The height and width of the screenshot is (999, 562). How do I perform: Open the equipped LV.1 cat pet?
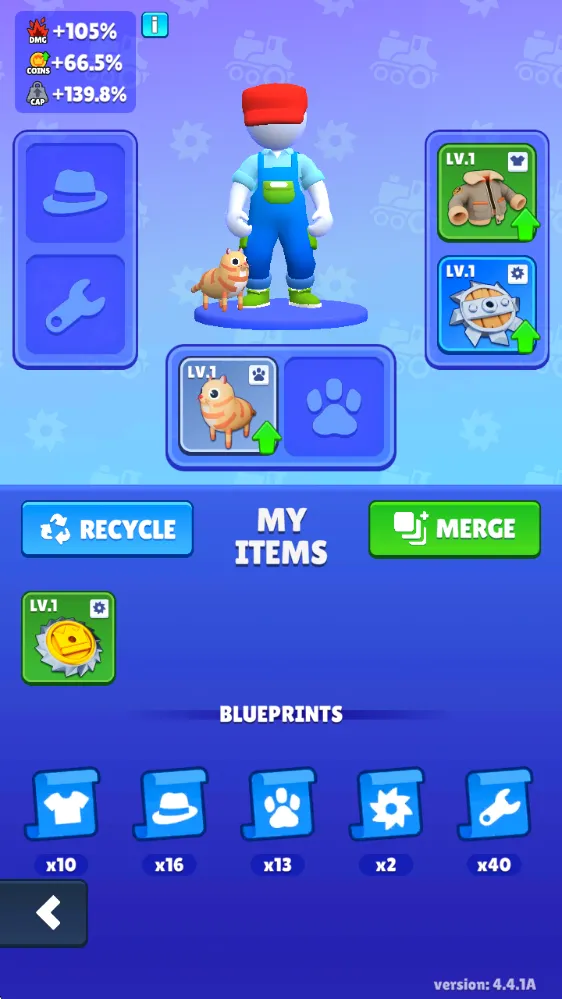[228, 406]
